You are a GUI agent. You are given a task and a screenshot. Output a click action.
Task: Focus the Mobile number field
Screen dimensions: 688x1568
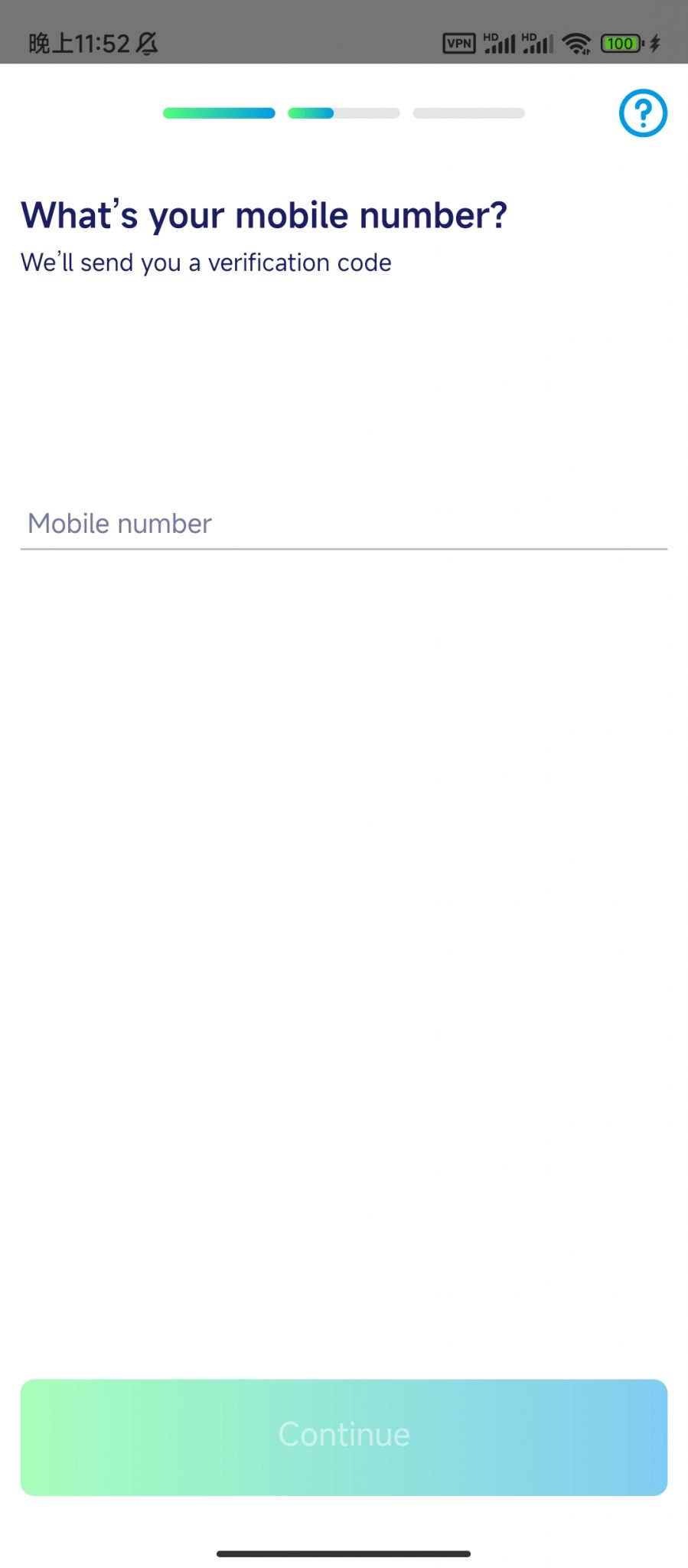(344, 524)
